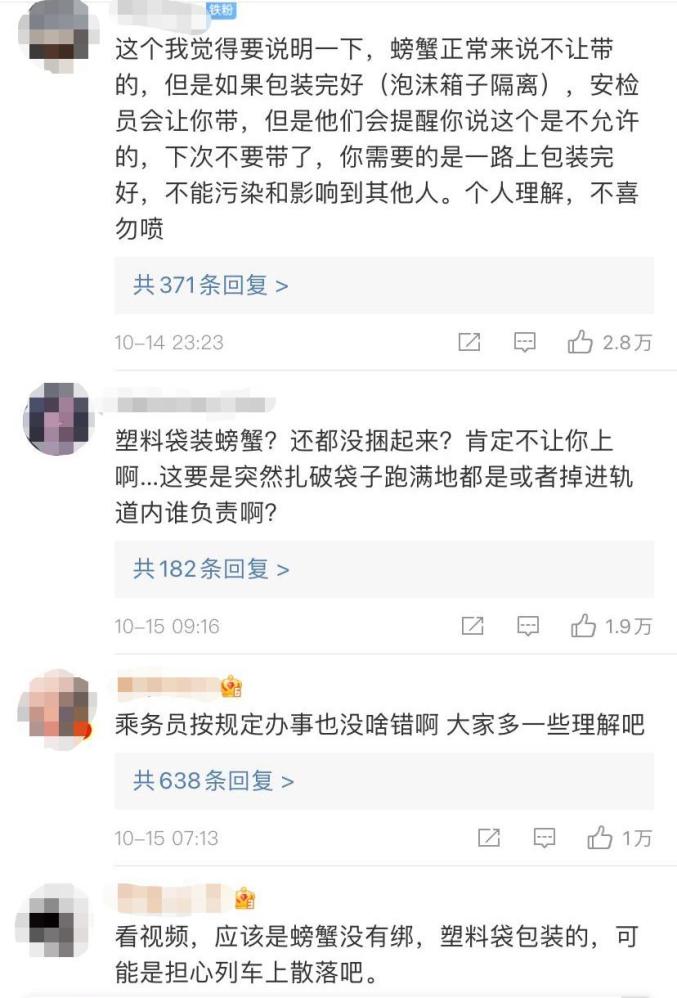Screen dimensions: 677x998
Task: View the 共638条回复 replies thread
Action: coord(213,780)
